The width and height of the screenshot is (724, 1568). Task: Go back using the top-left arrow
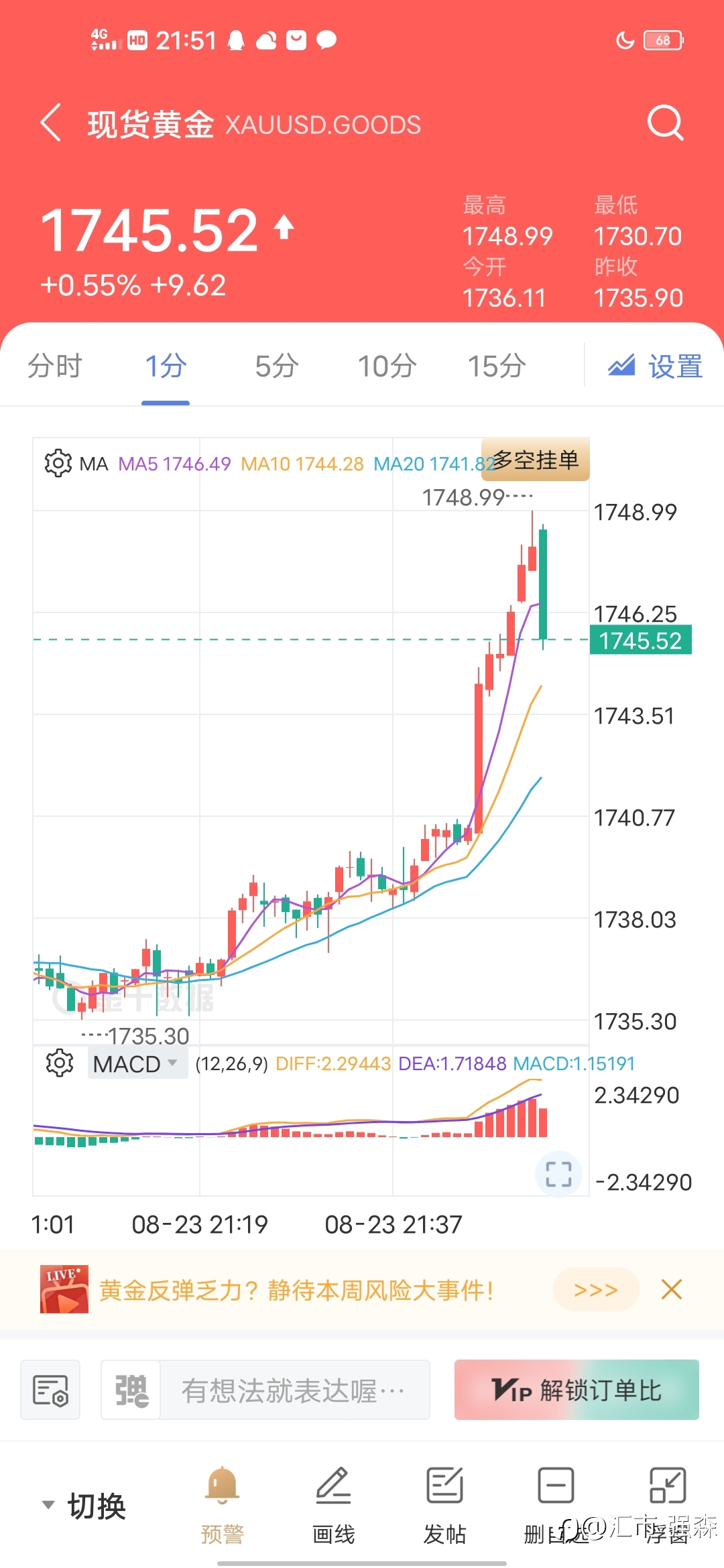(x=51, y=123)
